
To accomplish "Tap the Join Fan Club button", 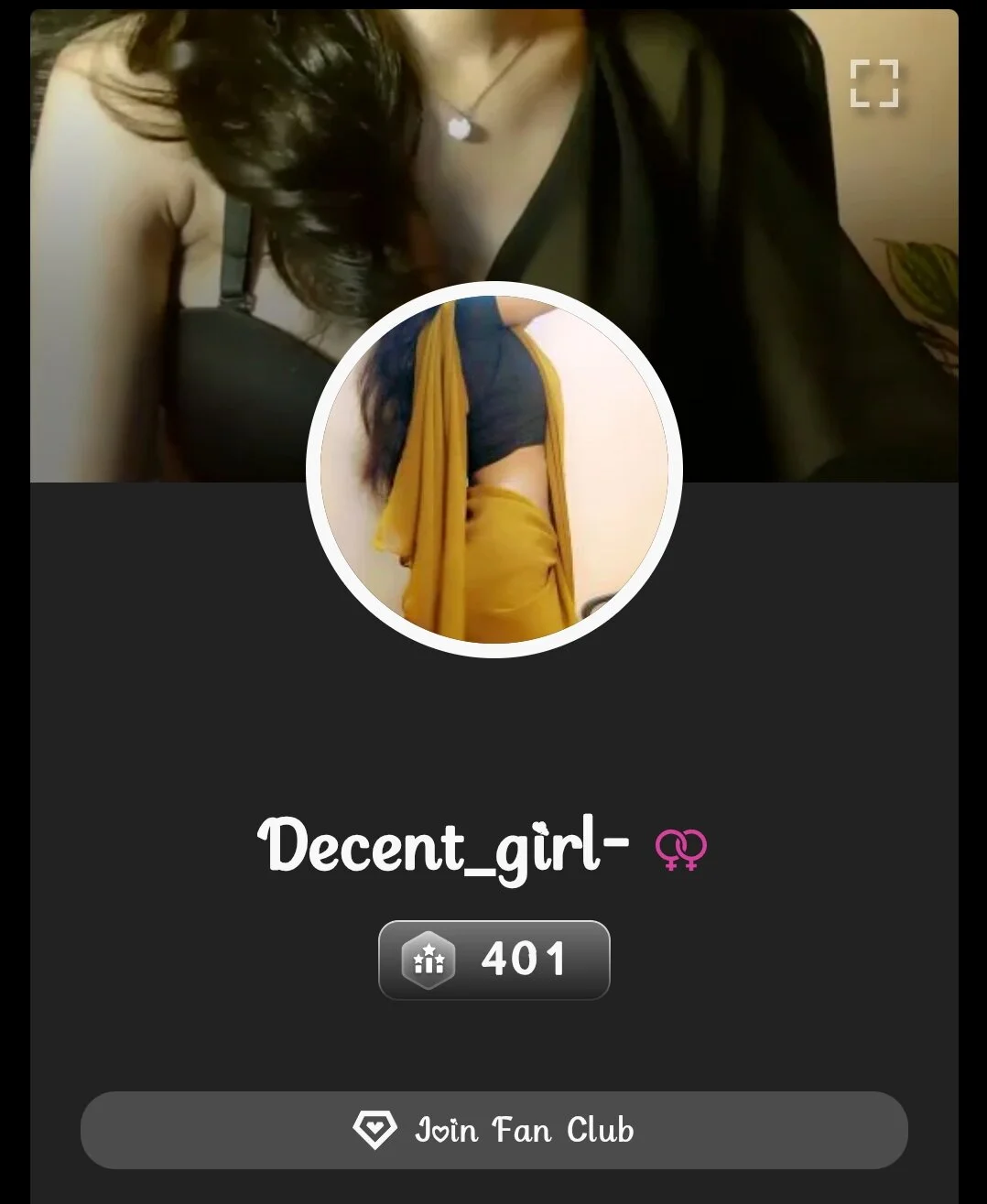I will point(493,1130).
